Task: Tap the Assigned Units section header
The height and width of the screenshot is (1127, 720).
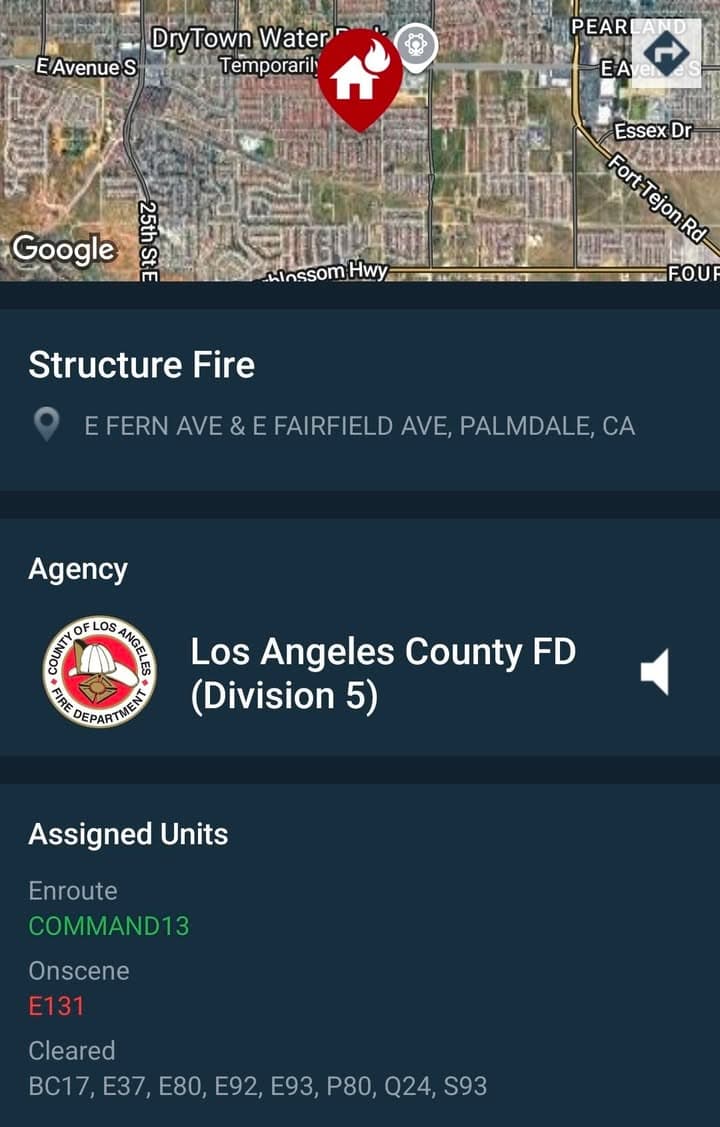Action: pyautogui.click(x=128, y=833)
